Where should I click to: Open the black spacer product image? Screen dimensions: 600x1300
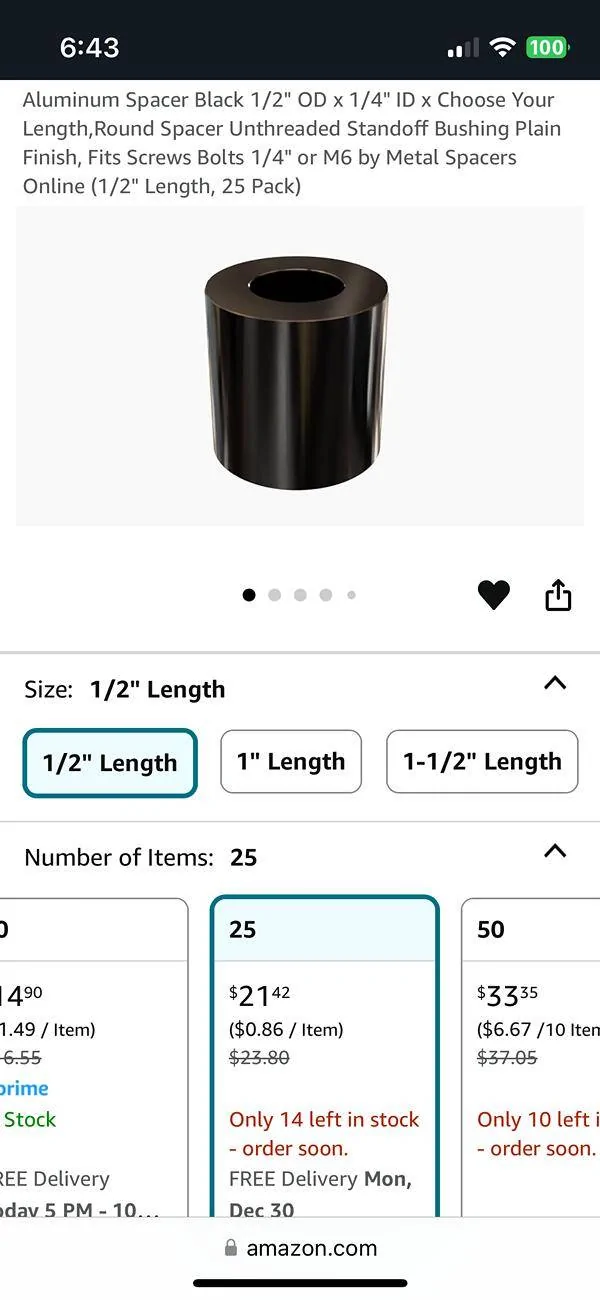(x=300, y=366)
